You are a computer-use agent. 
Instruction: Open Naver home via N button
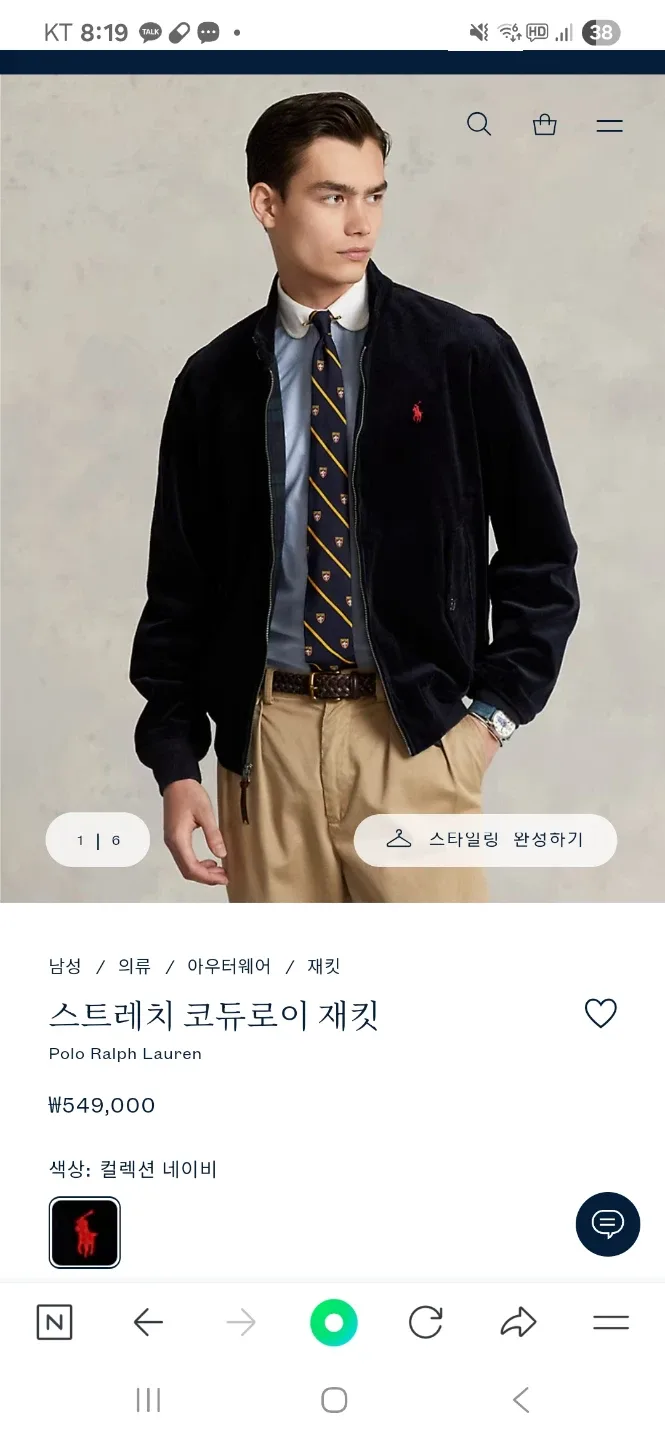click(x=54, y=1323)
